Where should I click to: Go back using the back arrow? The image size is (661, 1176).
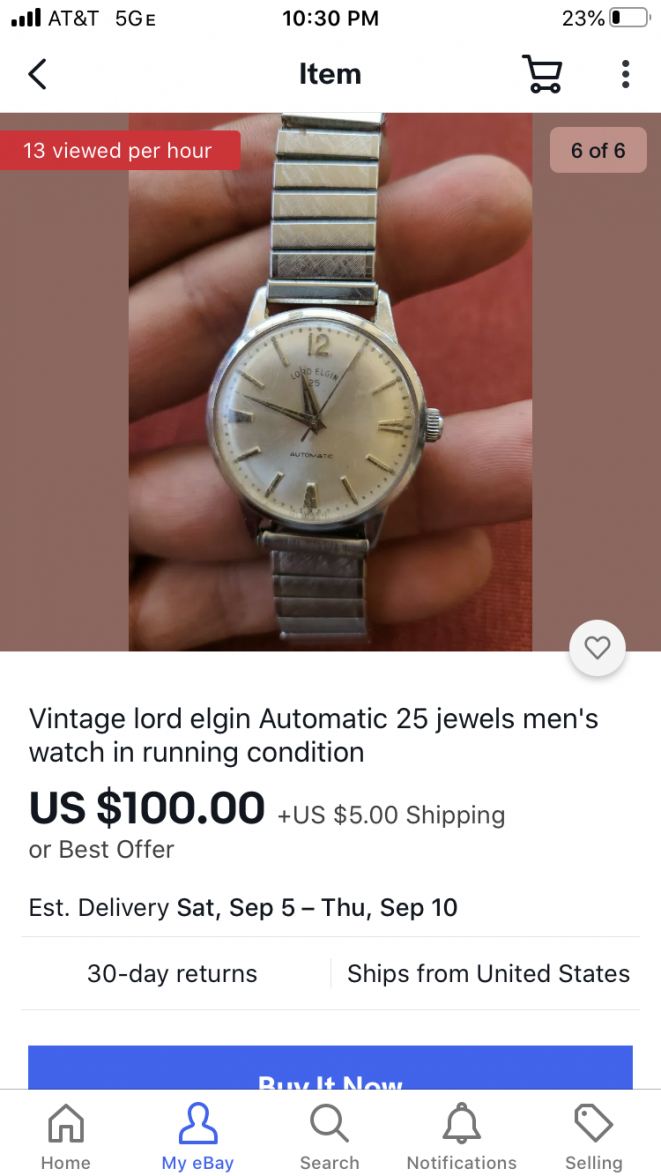(37, 74)
